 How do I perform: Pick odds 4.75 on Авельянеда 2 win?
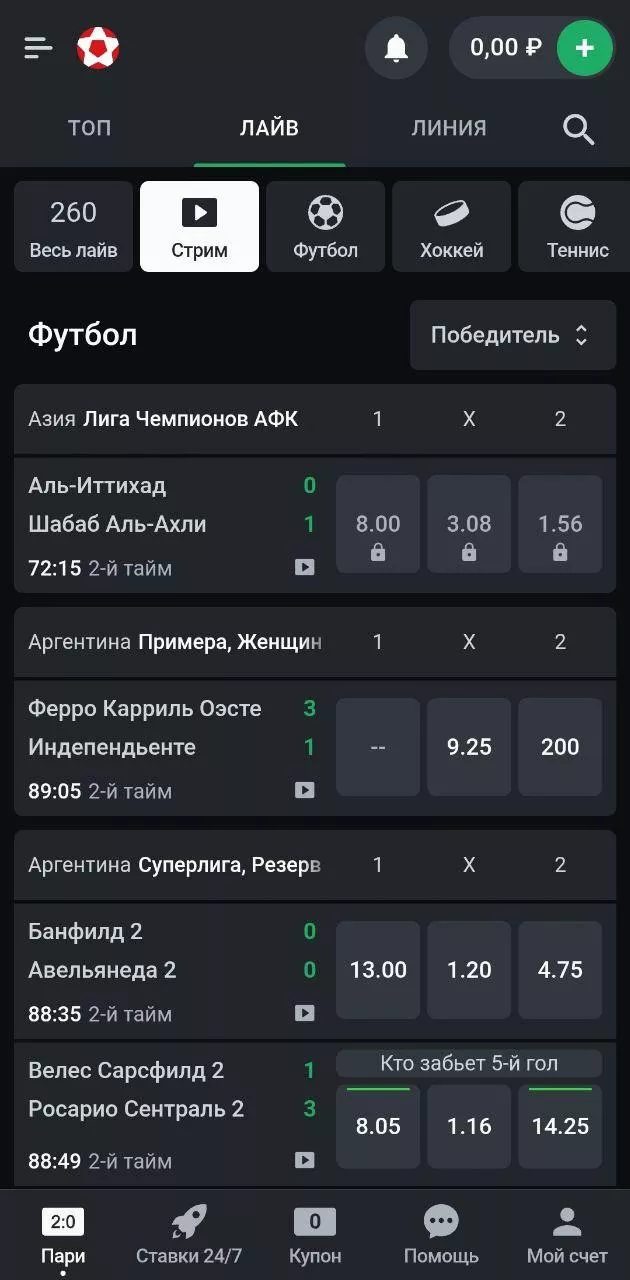[x=560, y=970]
